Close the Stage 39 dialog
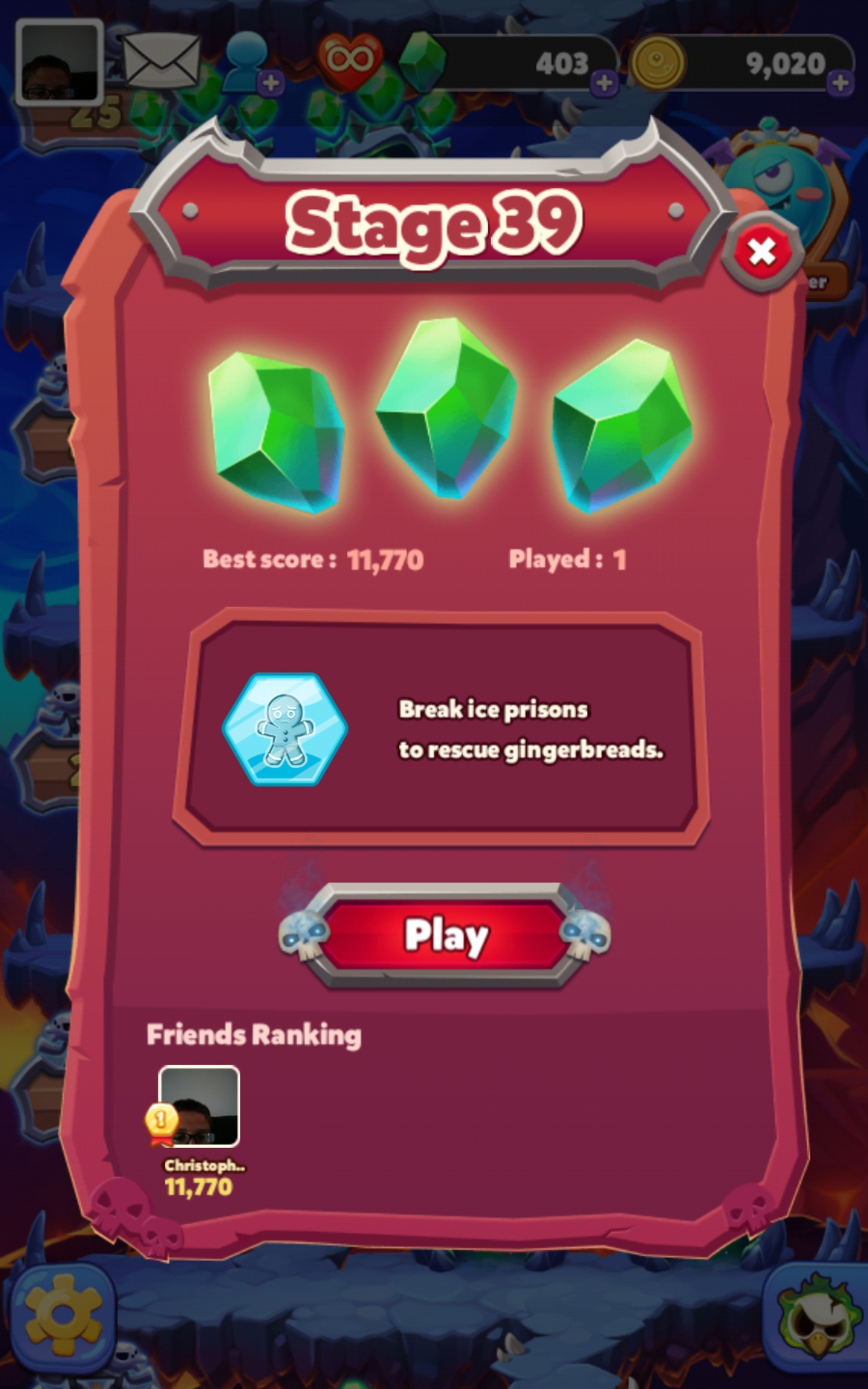Screen dimensions: 868x1389 point(762,252)
